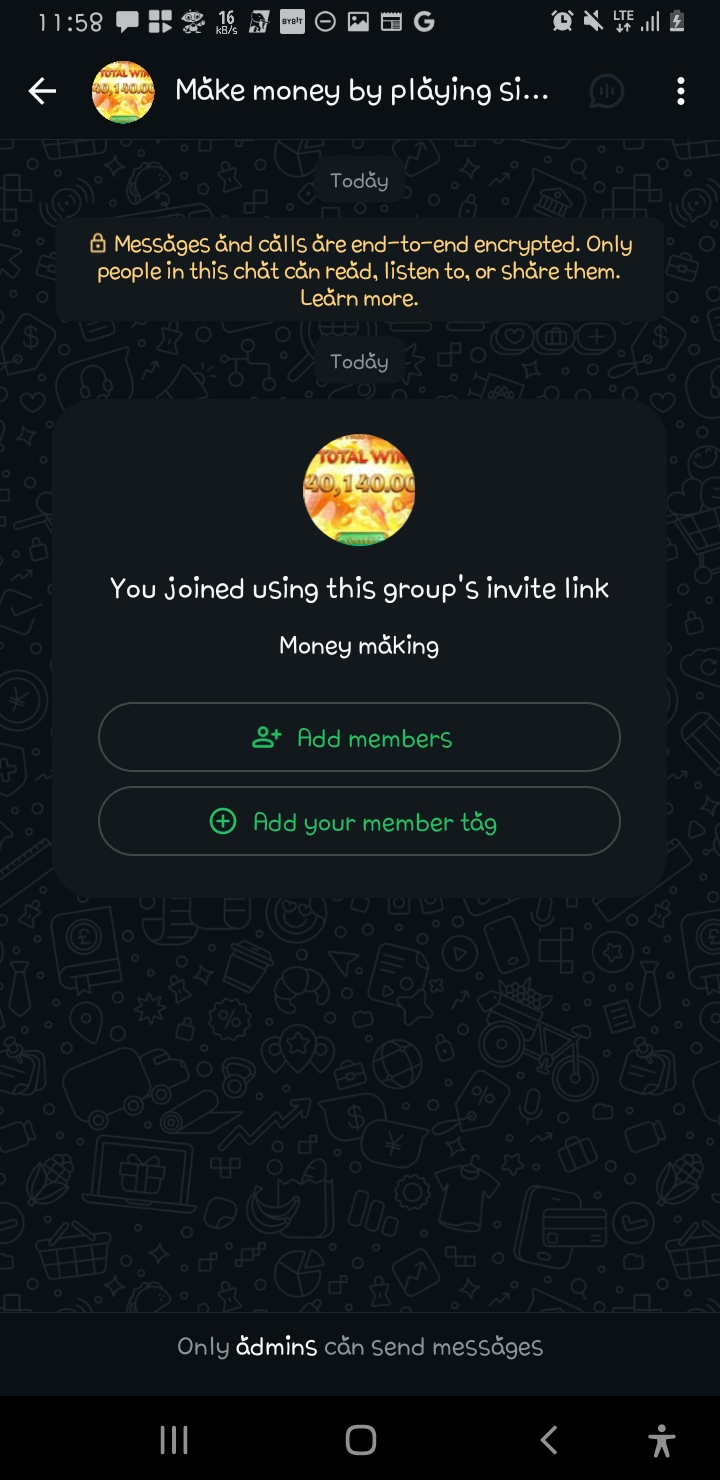The height and width of the screenshot is (1480, 720).
Task: Tap Add members button
Action: point(359,738)
